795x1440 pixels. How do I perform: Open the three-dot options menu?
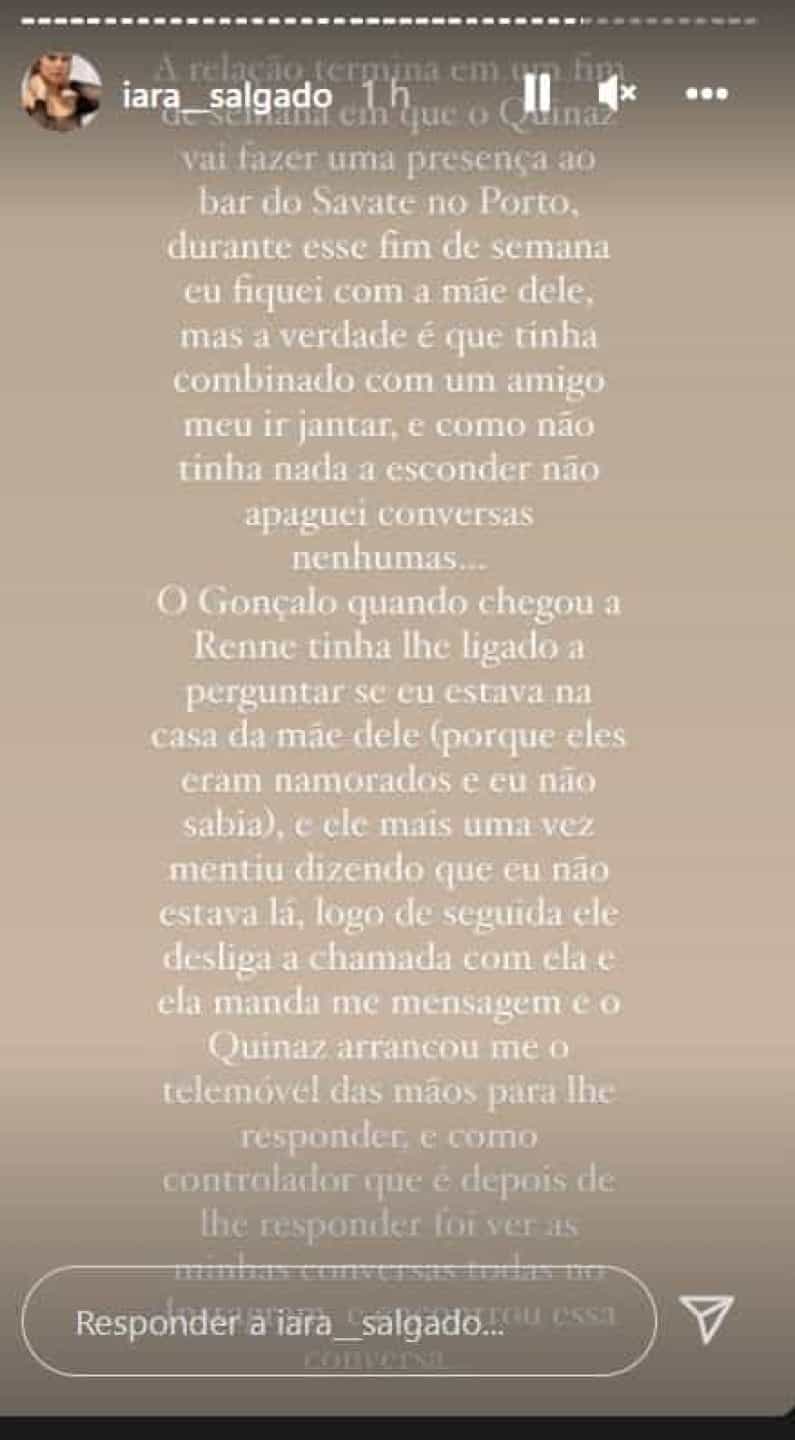[x=706, y=94]
